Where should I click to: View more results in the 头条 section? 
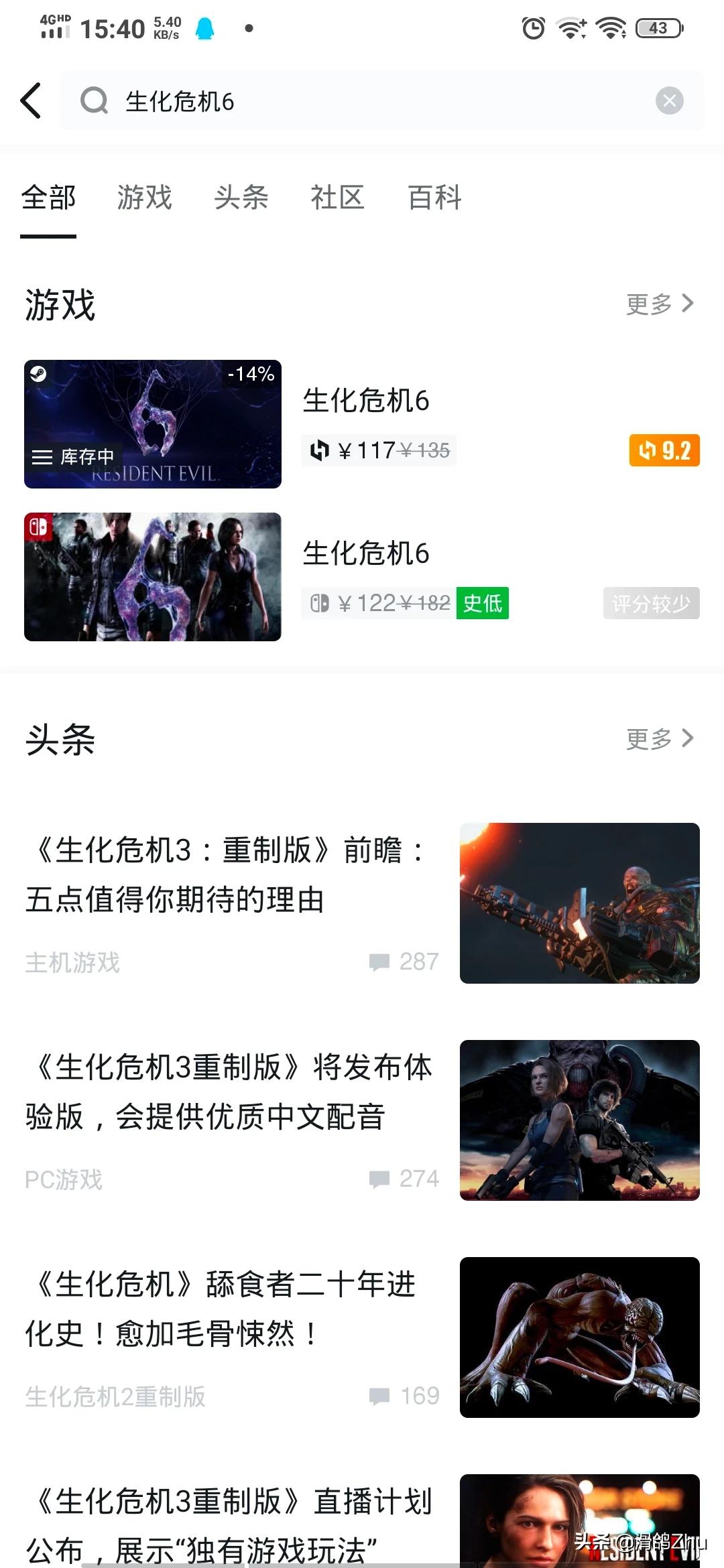tap(659, 738)
